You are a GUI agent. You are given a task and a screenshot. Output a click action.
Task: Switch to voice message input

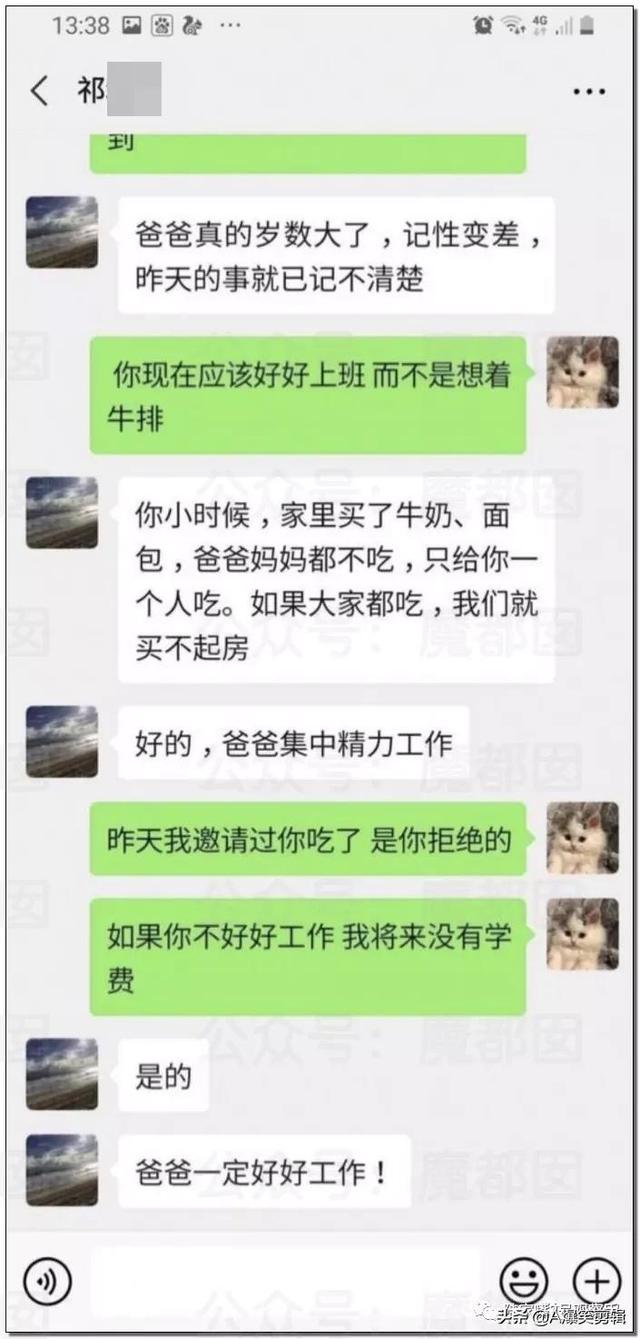point(47,1282)
